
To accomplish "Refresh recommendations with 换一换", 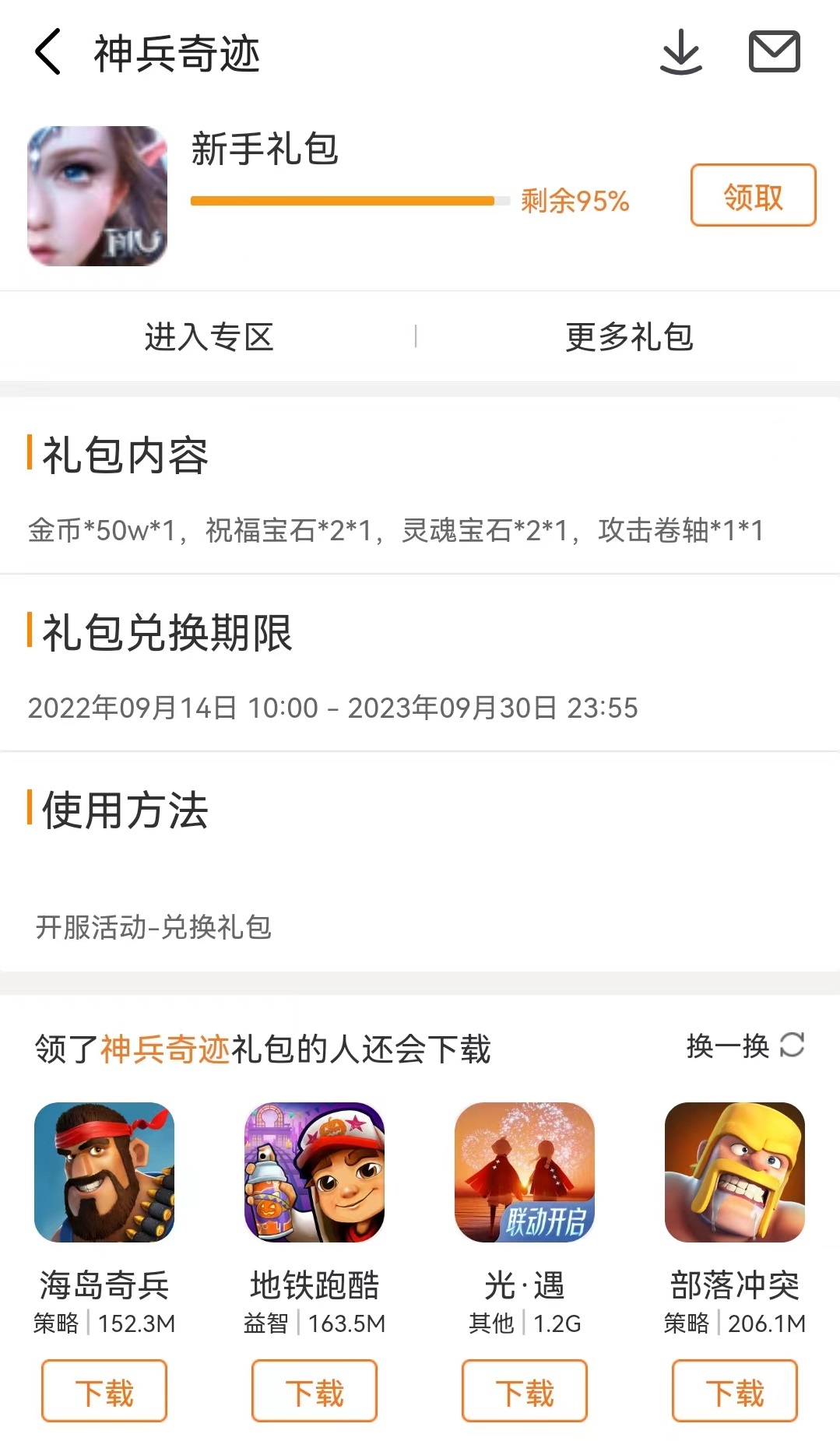I will tap(744, 1046).
